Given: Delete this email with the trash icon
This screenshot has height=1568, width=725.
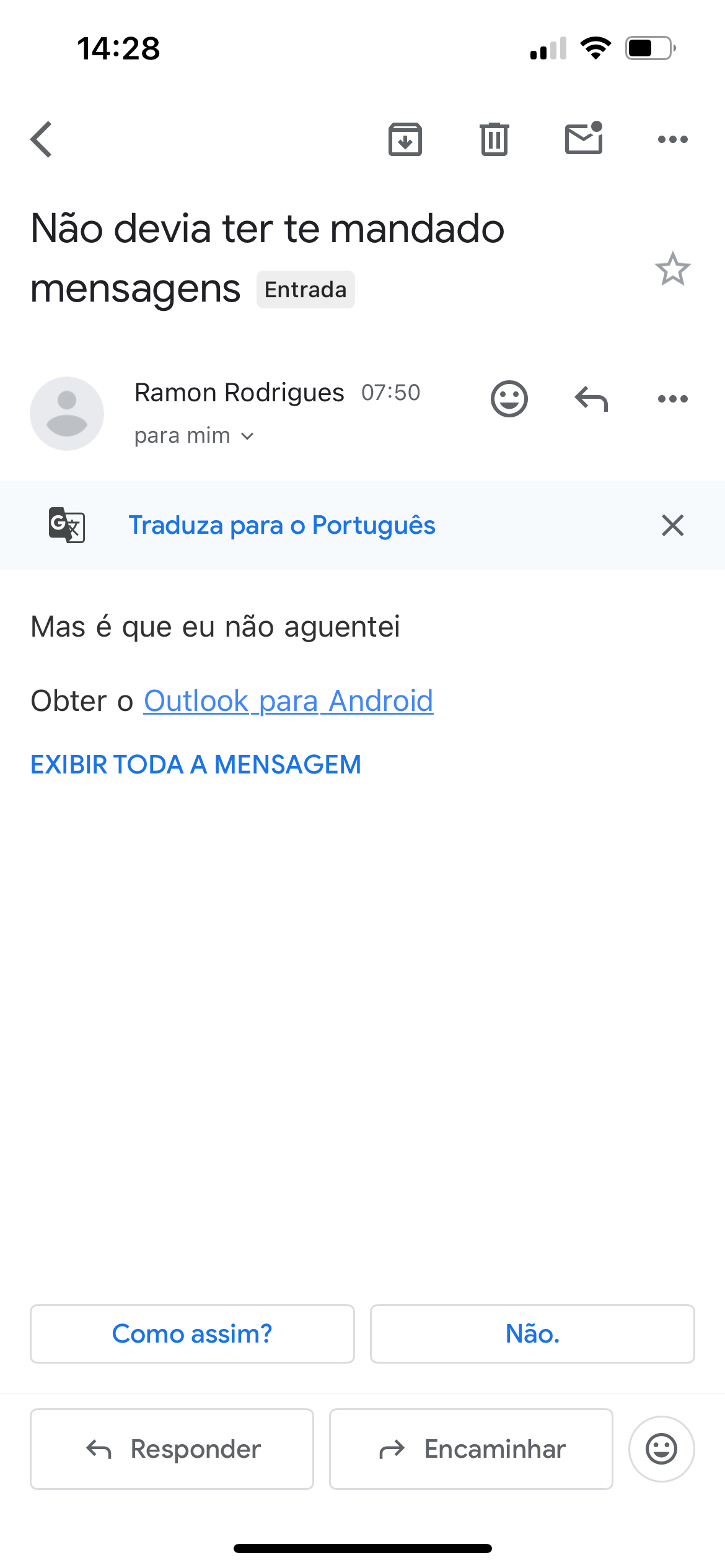Looking at the screenshot, I should [494, 139].
